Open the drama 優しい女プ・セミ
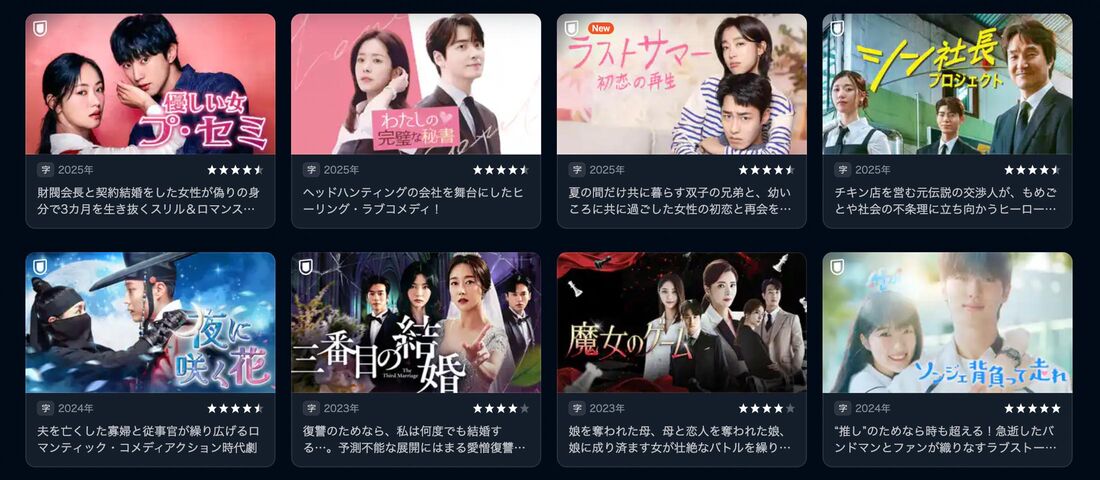 150,85
